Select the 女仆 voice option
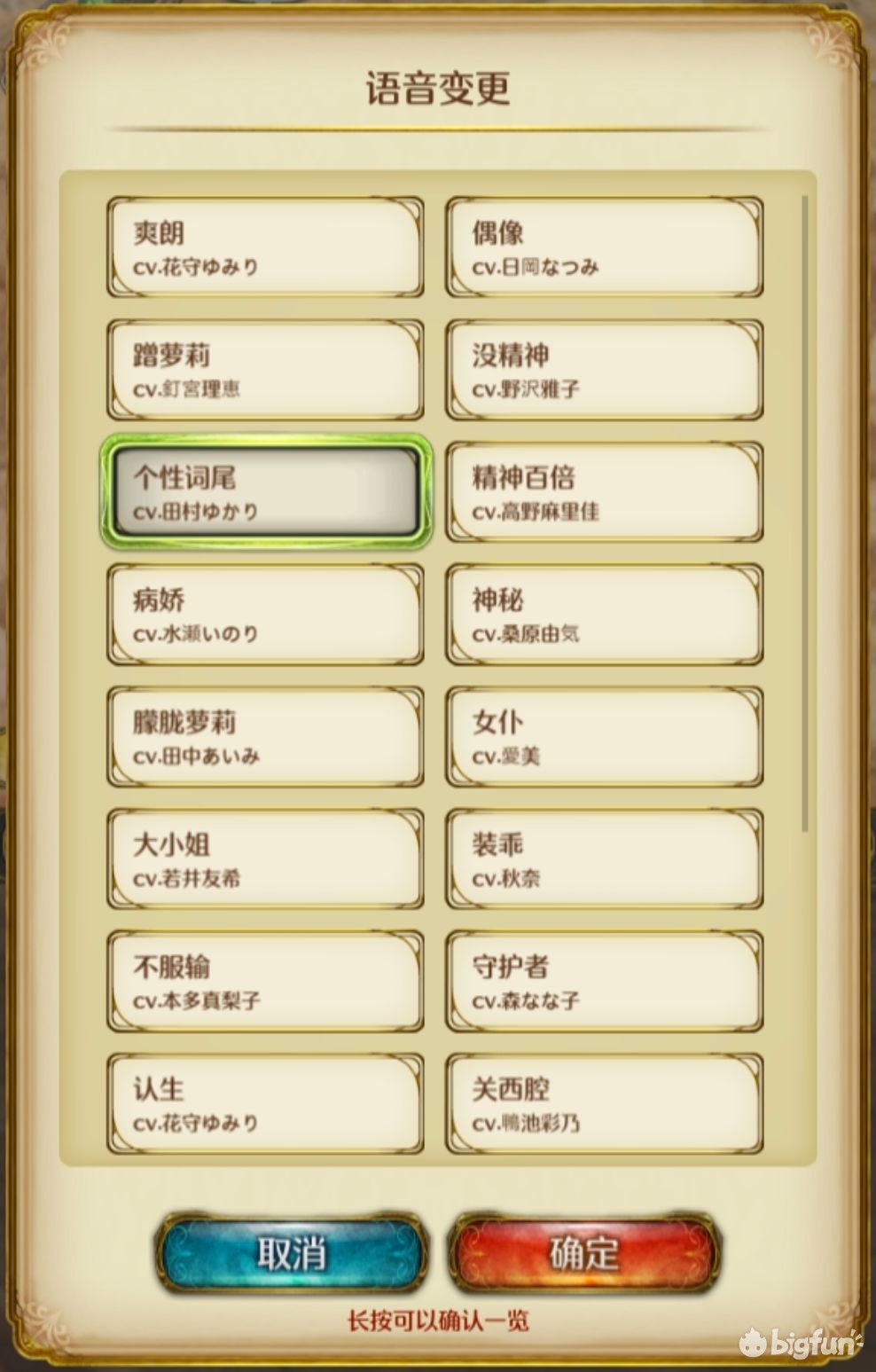This screenshot has width=876, height=1372. [x=604, y=737]
